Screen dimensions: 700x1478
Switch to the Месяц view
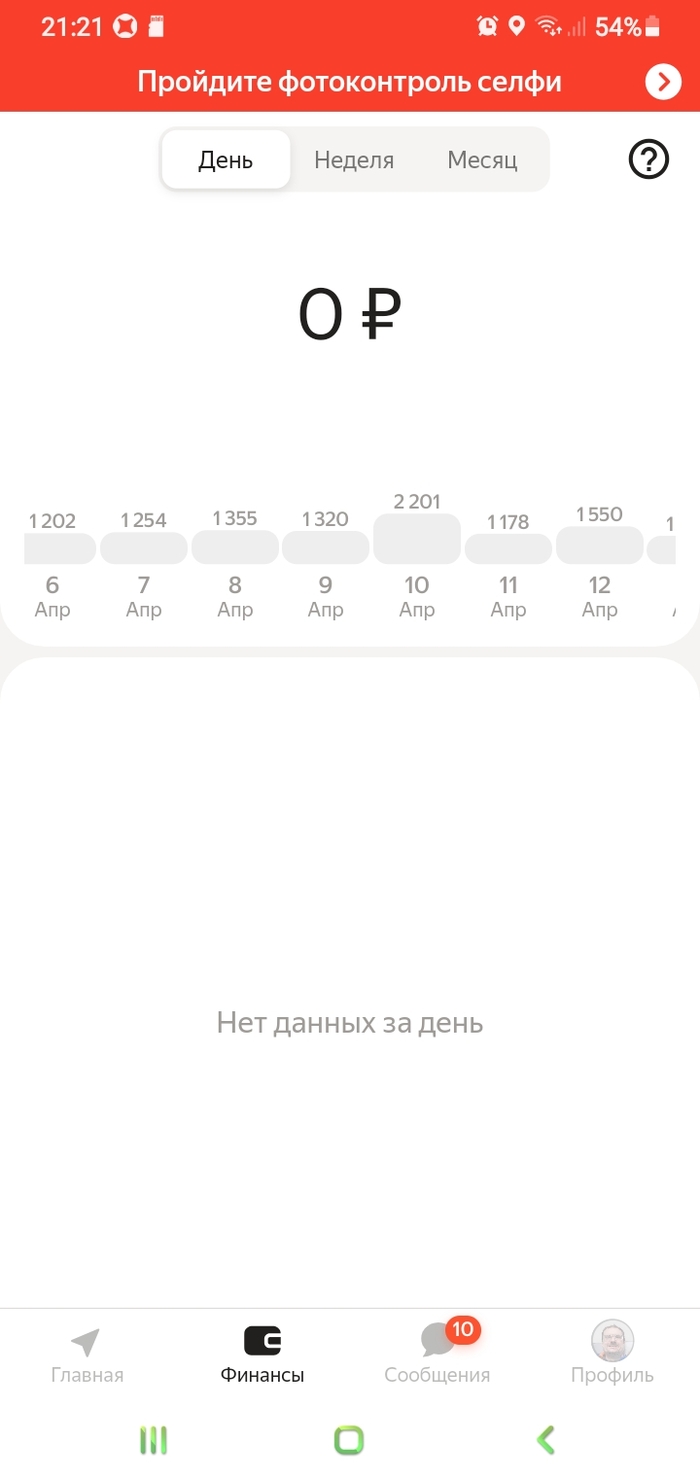click(482, 160)
